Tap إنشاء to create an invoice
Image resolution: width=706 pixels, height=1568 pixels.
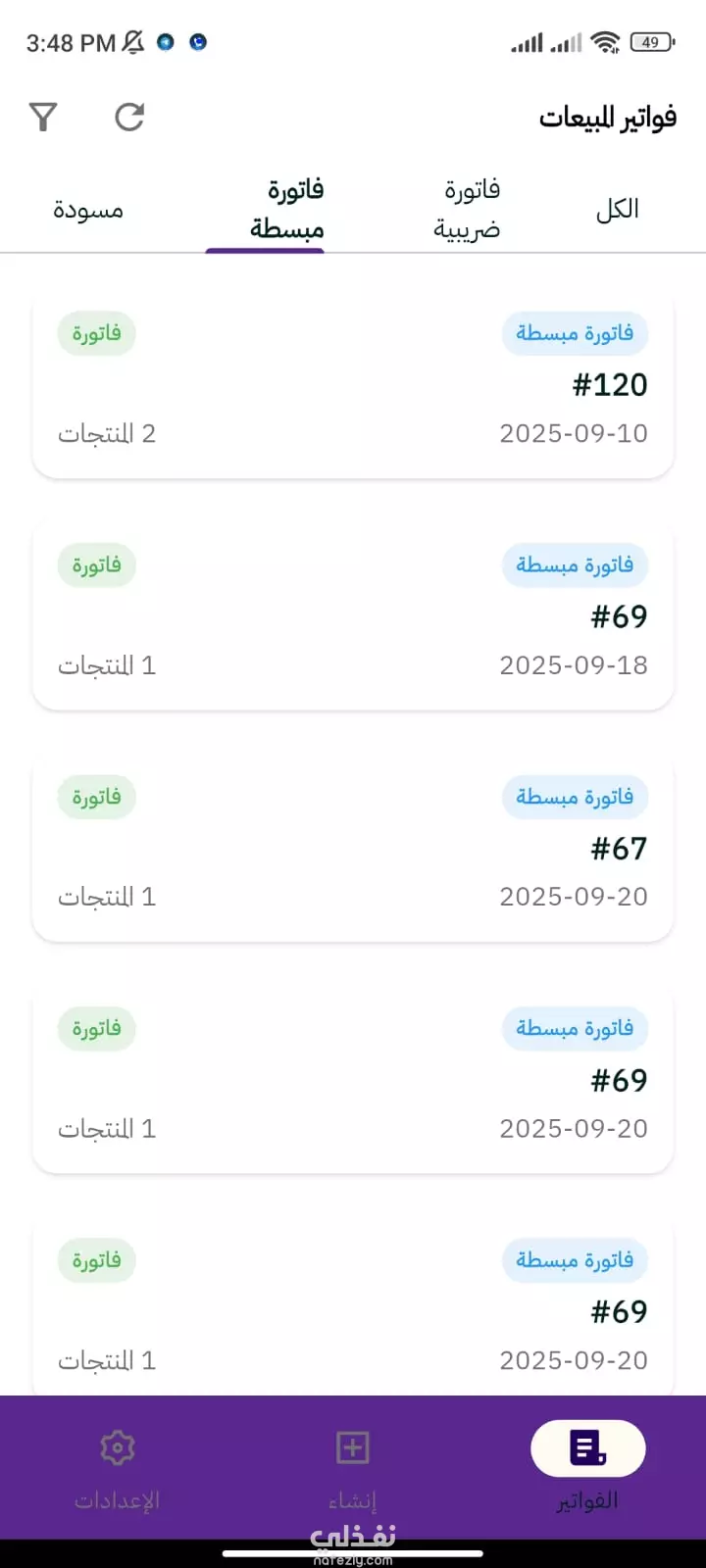tap(353, 1468)
